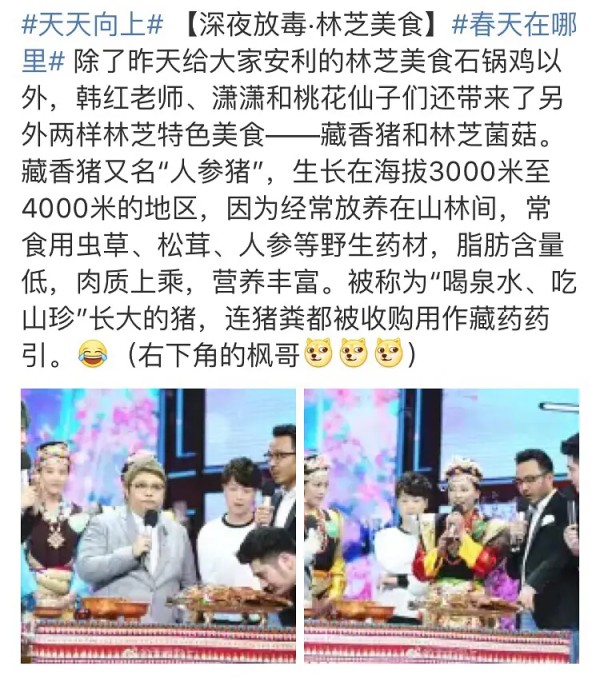Image resolution: width=600 pixels, height=682 pixels.
Task: View the photo with the host in grey suit
Action: [x=159, y=525]
